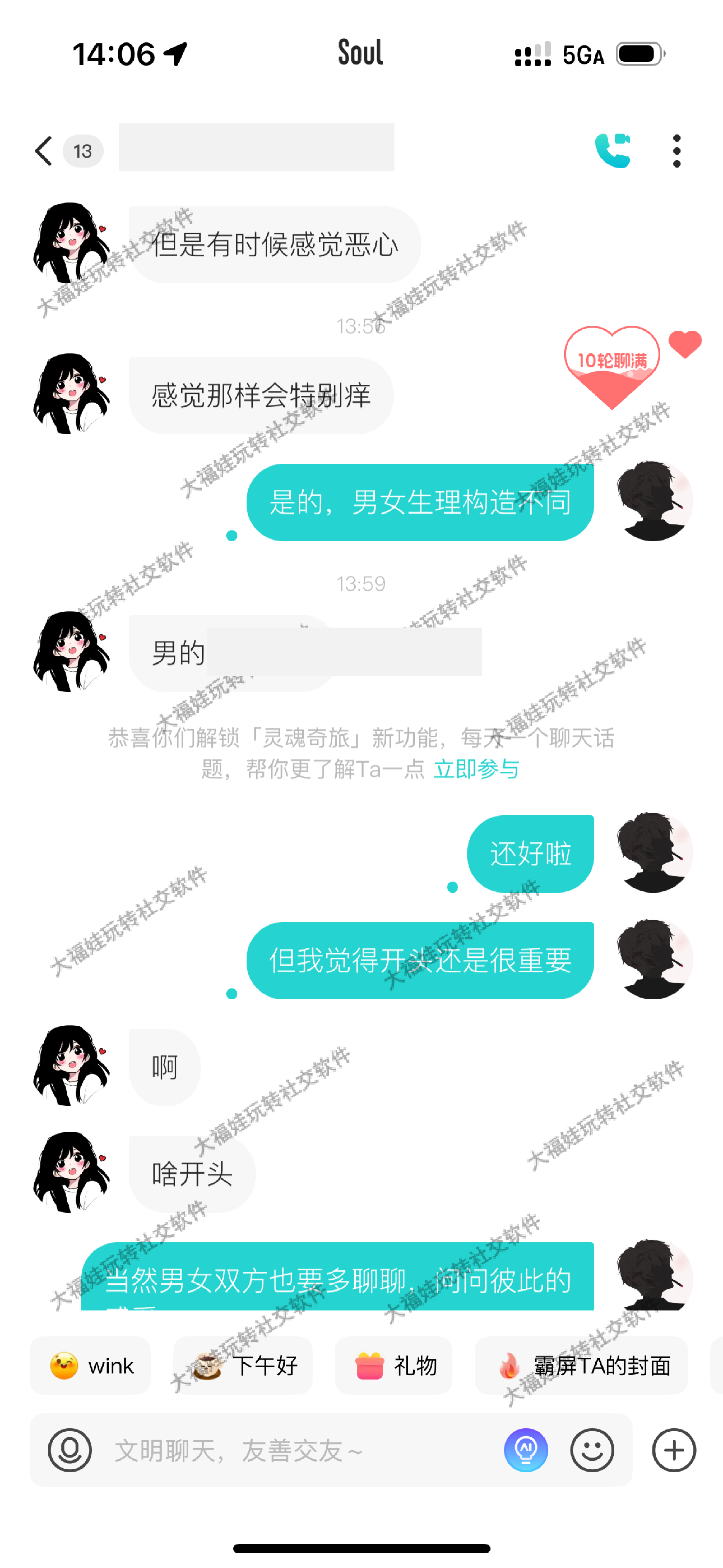This screenshot has height=1568, width=723.
Task: Open the 礼物 gift chip
Action: (x=394, y=1366)
